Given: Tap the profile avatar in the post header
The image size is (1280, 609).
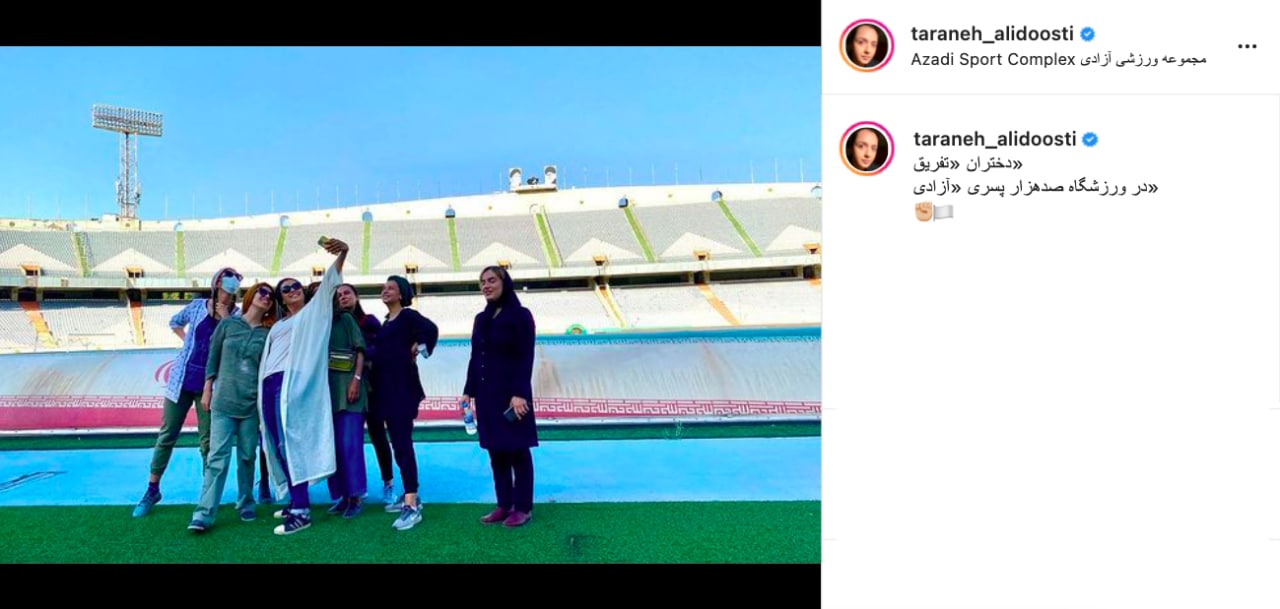Looking at the screenshot, I should coord(866,46).
